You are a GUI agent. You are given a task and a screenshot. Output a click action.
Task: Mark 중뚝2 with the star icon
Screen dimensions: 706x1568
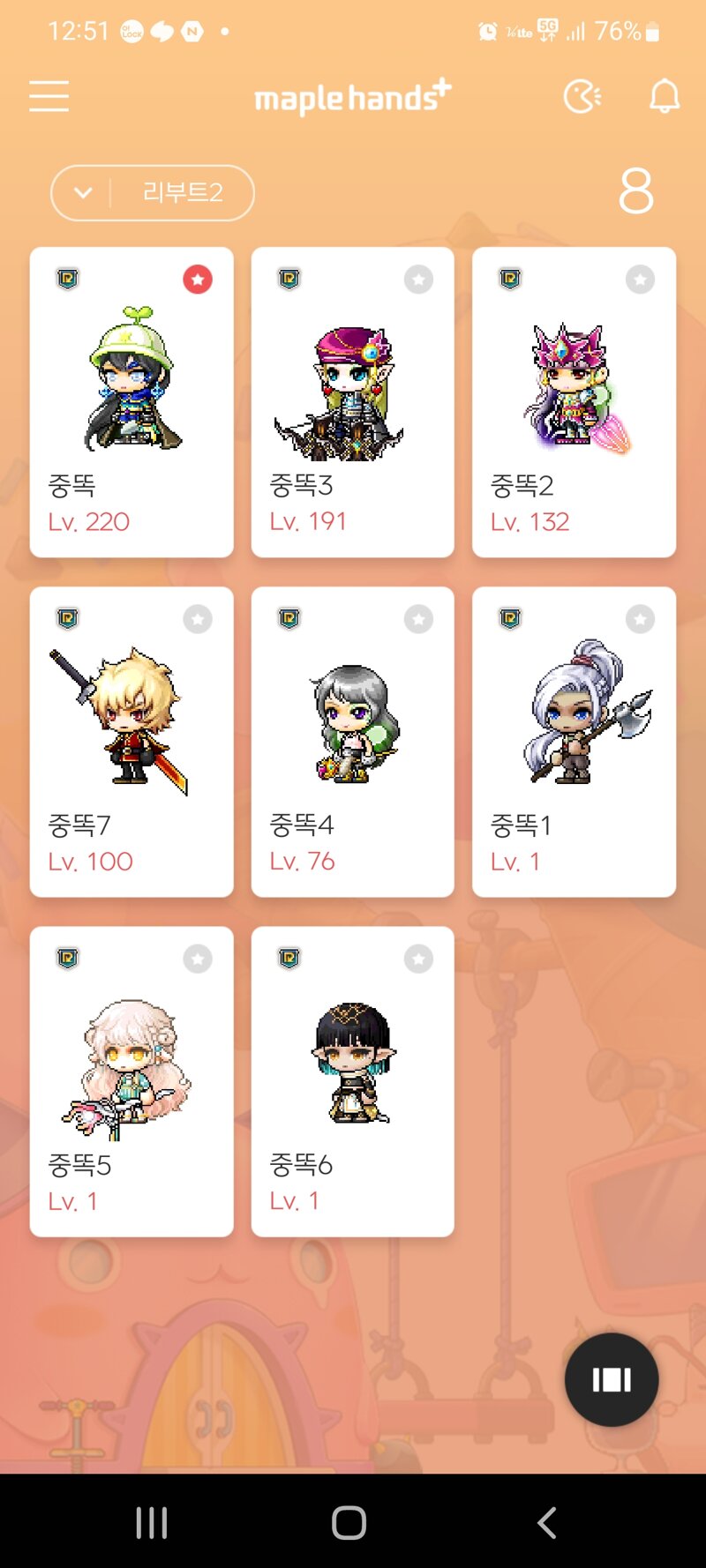click(641, 280)
